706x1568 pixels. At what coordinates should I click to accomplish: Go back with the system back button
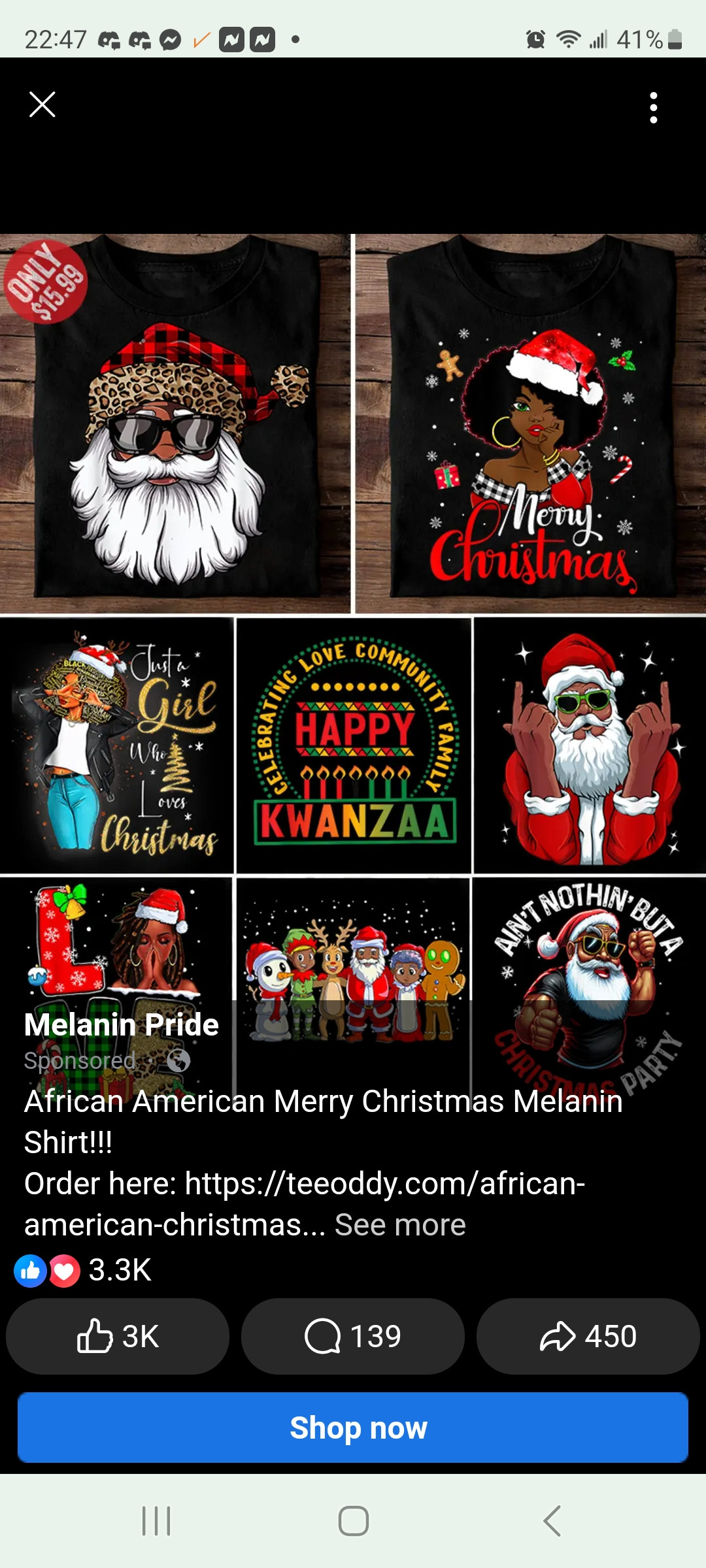pyautogui.click(x=552, y=1521)
